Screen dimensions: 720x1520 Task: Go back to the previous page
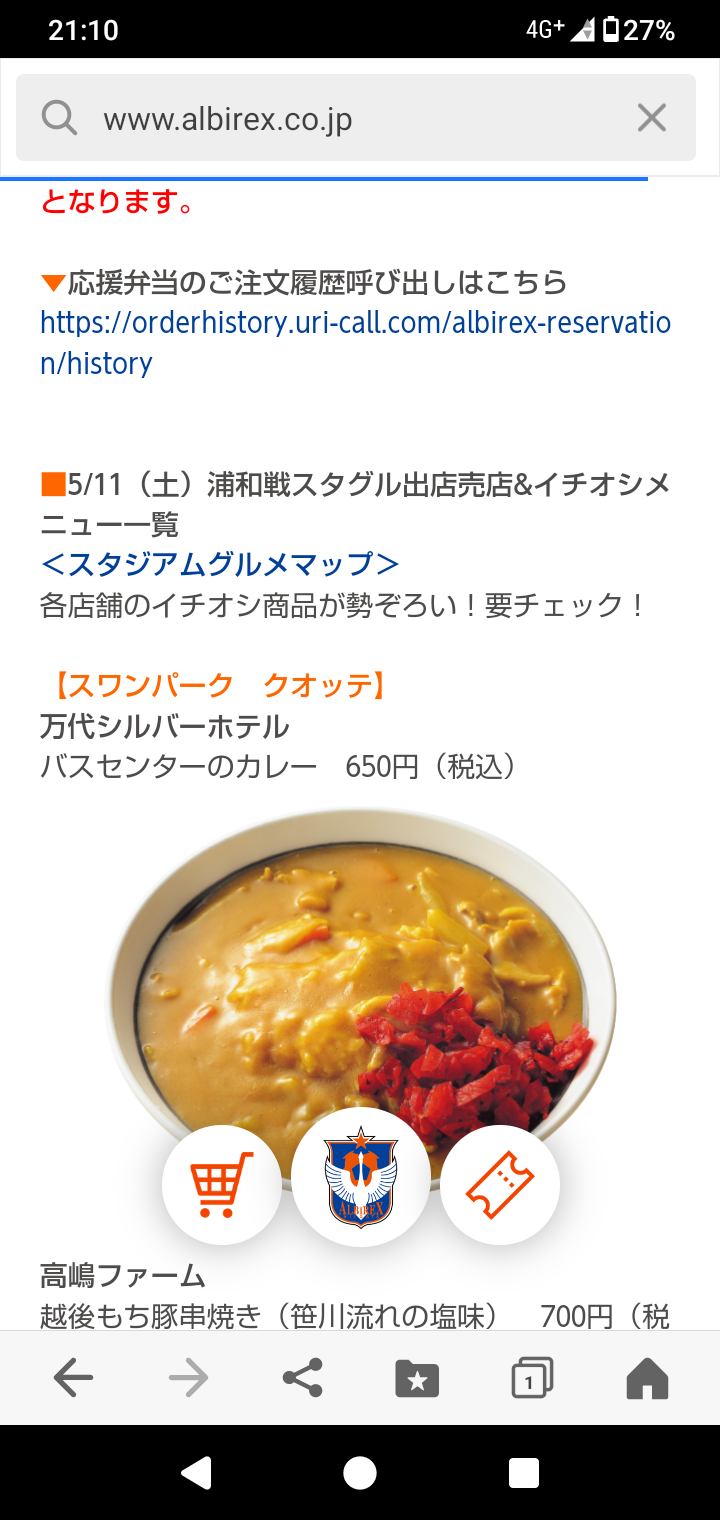point(73,1379)
